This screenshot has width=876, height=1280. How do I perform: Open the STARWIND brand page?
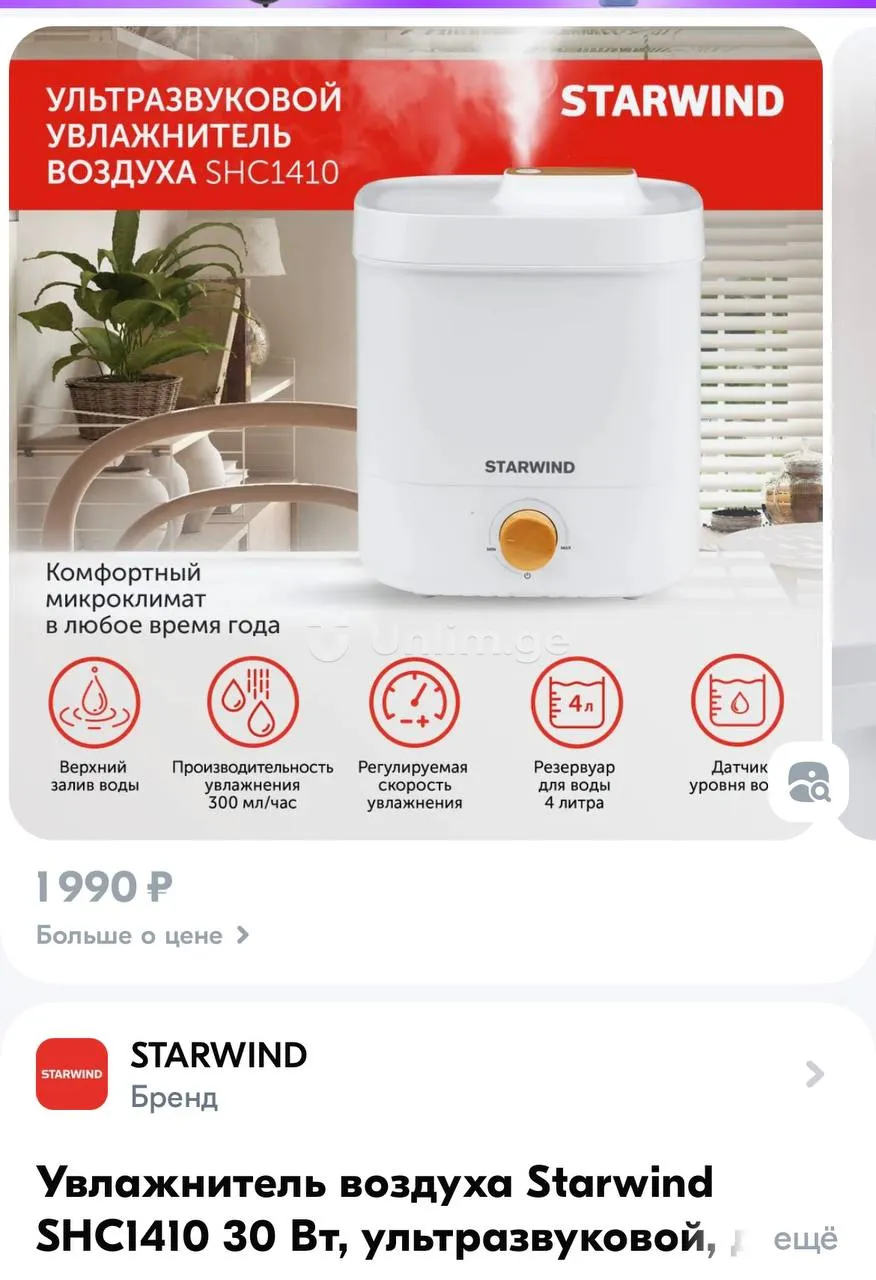click(x=430, y=1074)
